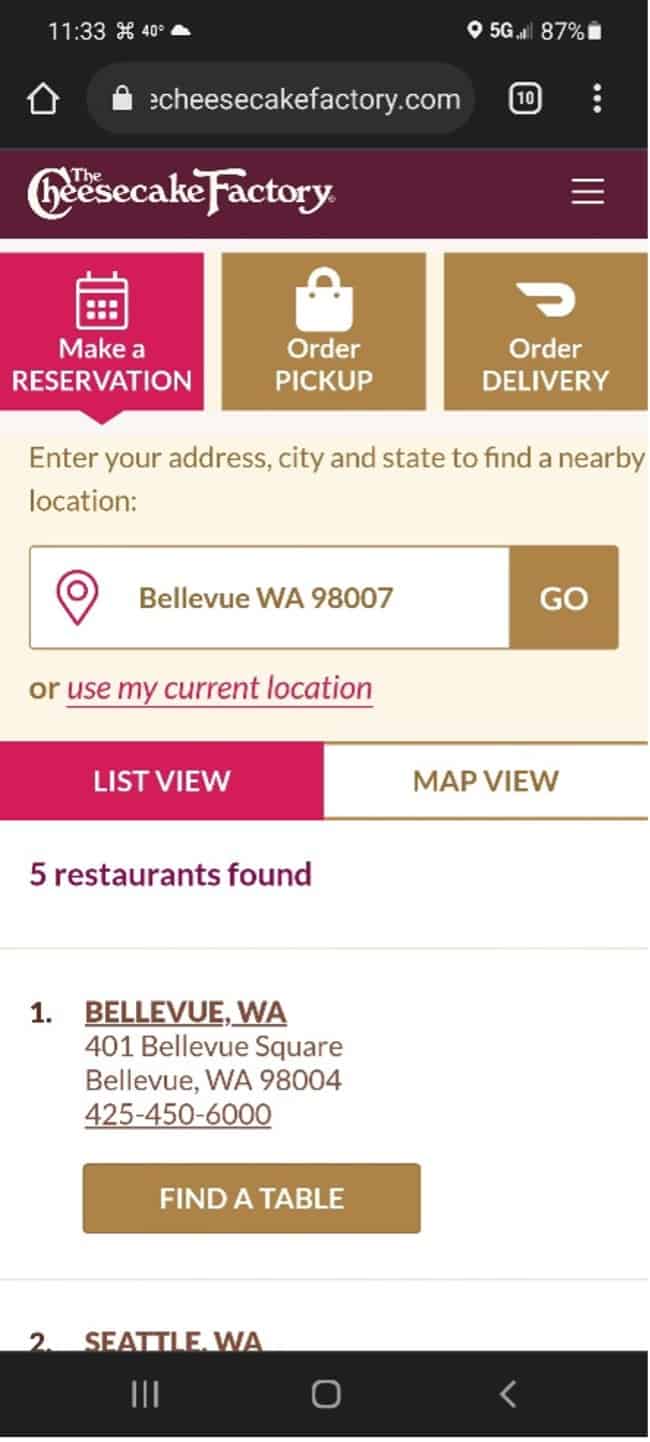650x1442 pixels.
Task: Tap the browser address bar
Action: 281,98
